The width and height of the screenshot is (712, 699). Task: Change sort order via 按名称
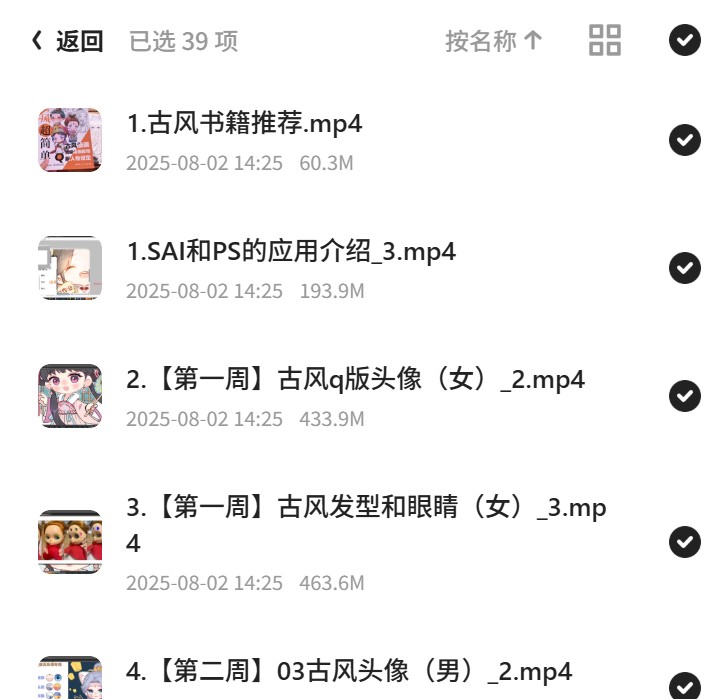click(x=494, y=41)
